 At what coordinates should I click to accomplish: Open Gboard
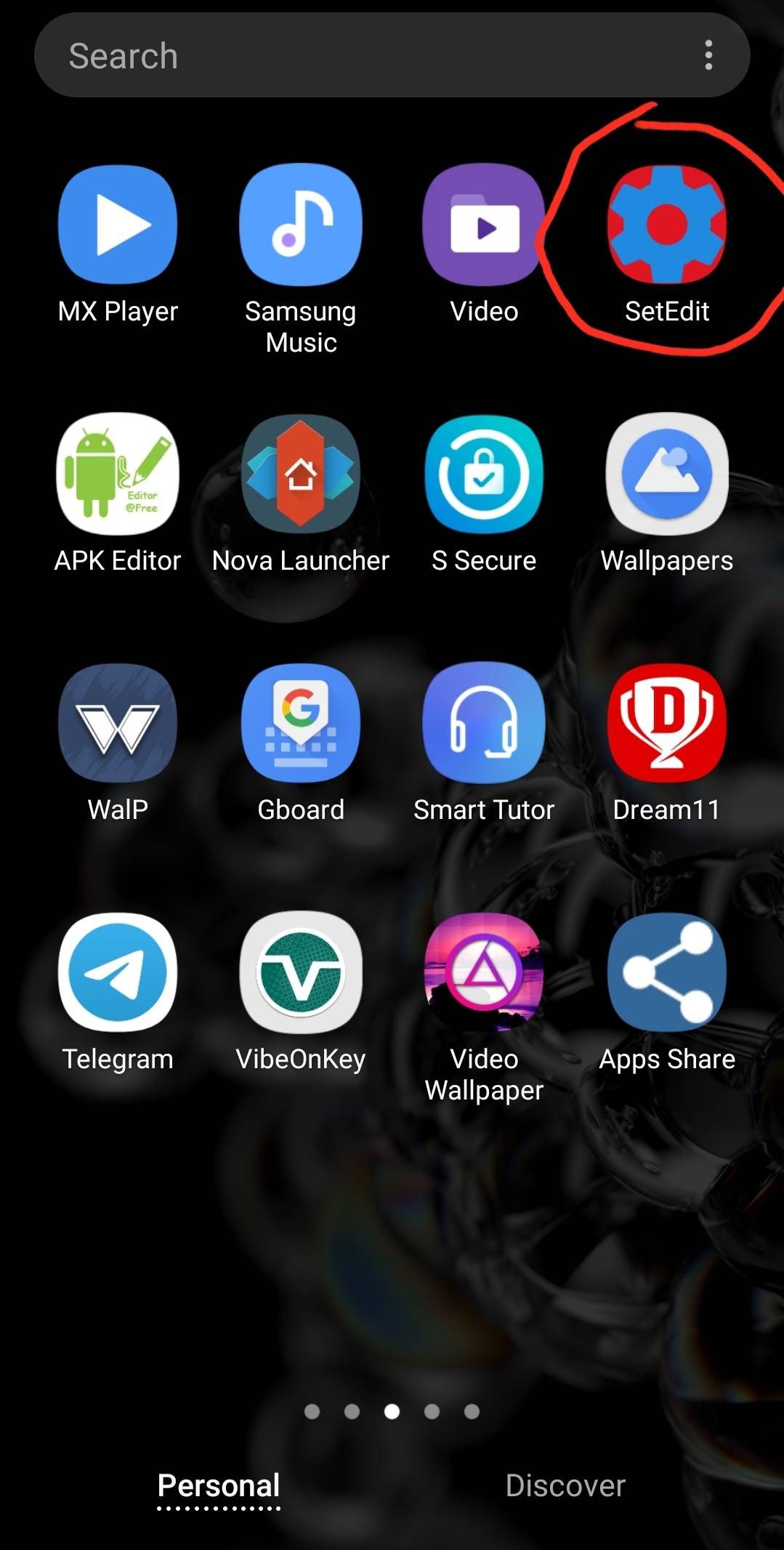pyautogui.click(x=301, y=723)
